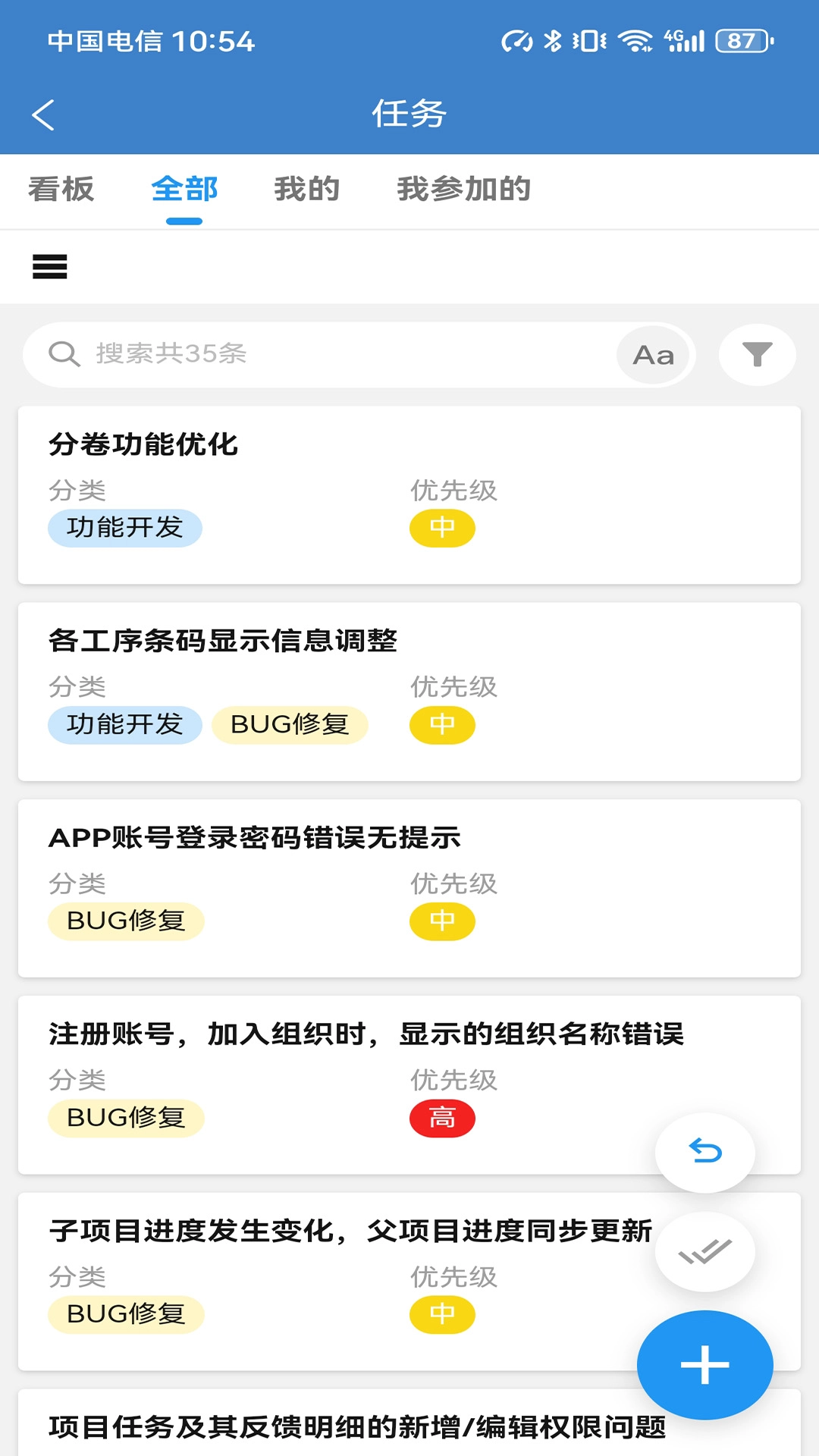The width and height of the screenshot is (819, 1456).
Task: Select the 全部 tab
Action: 184,190
